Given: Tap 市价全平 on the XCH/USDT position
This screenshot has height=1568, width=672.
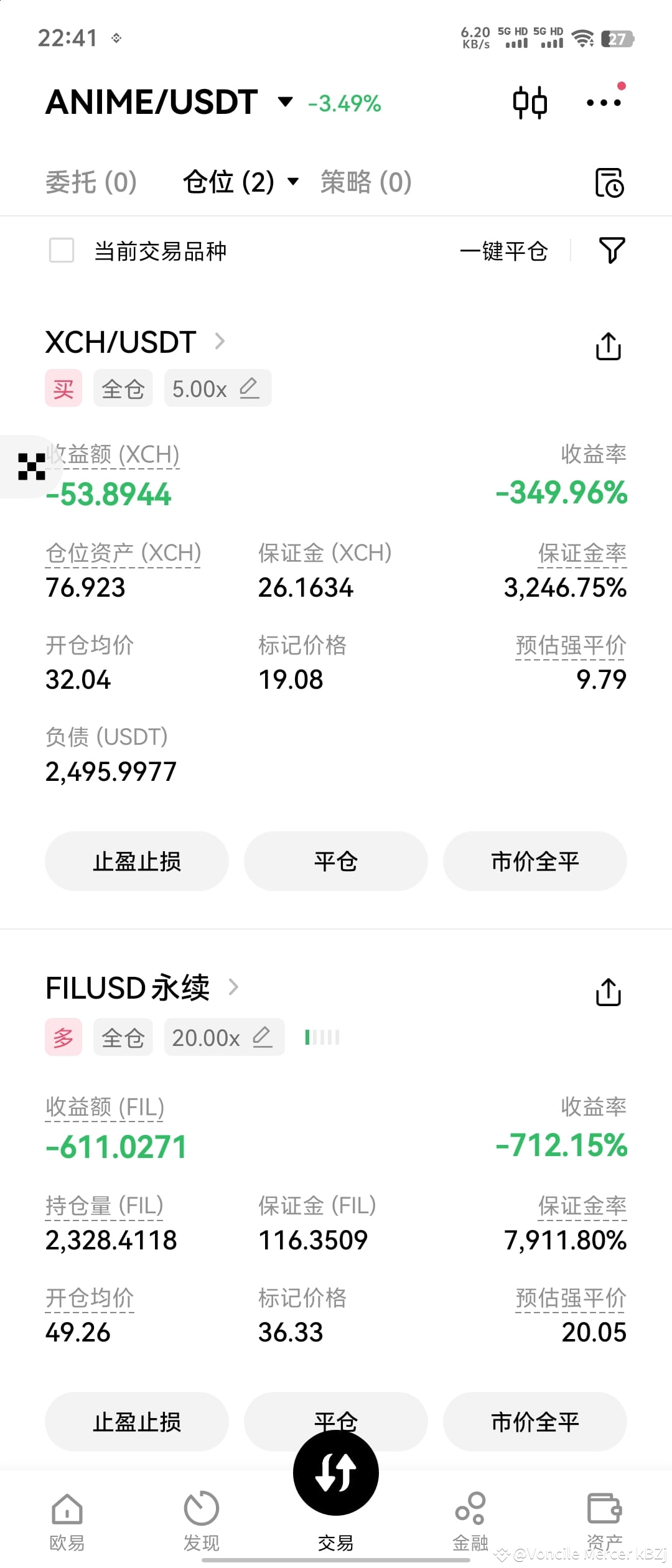Looking at the screenshot, I should click(x=534, y=861).
